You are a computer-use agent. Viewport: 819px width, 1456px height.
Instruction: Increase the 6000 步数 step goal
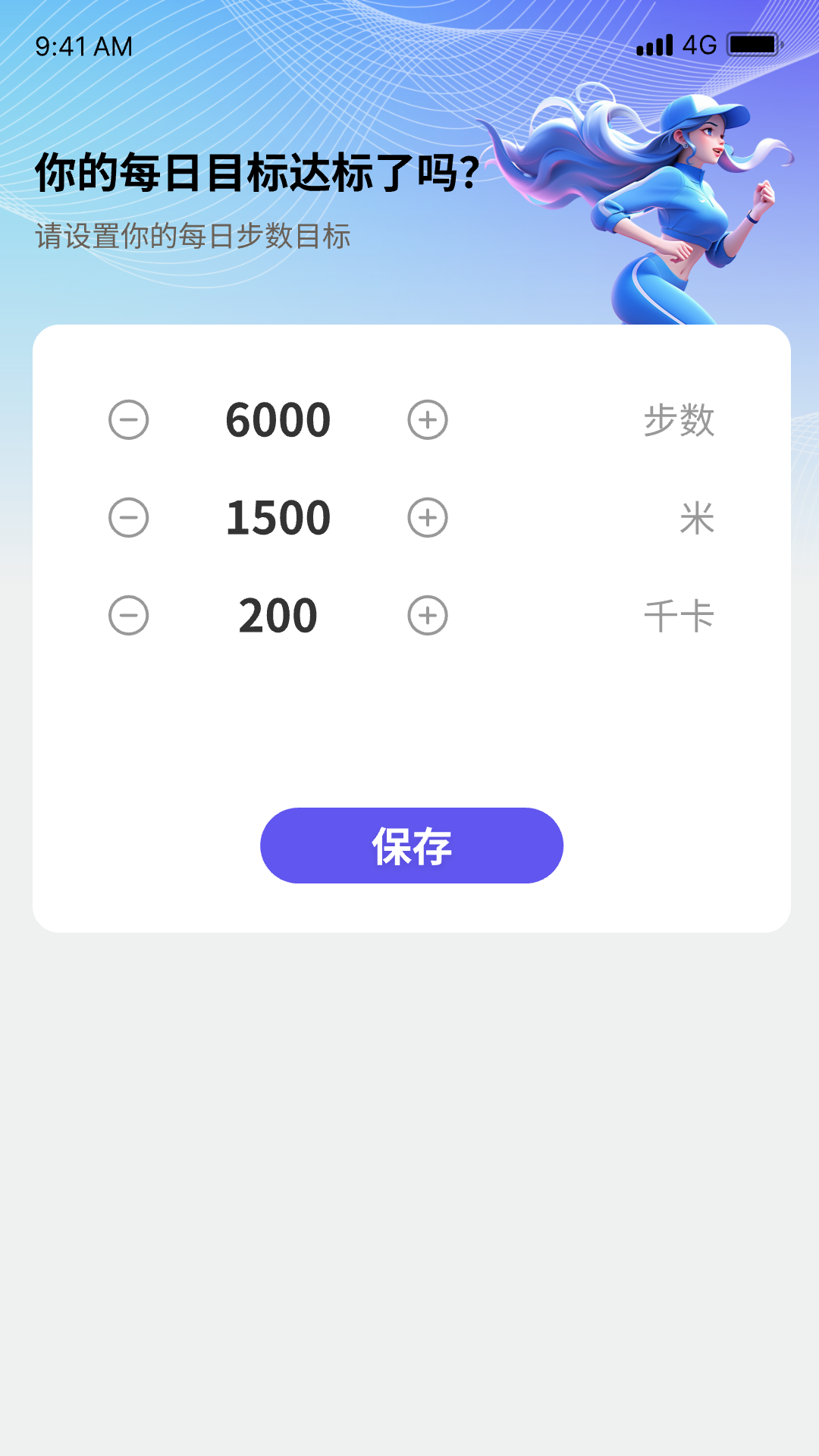point(427,419)
